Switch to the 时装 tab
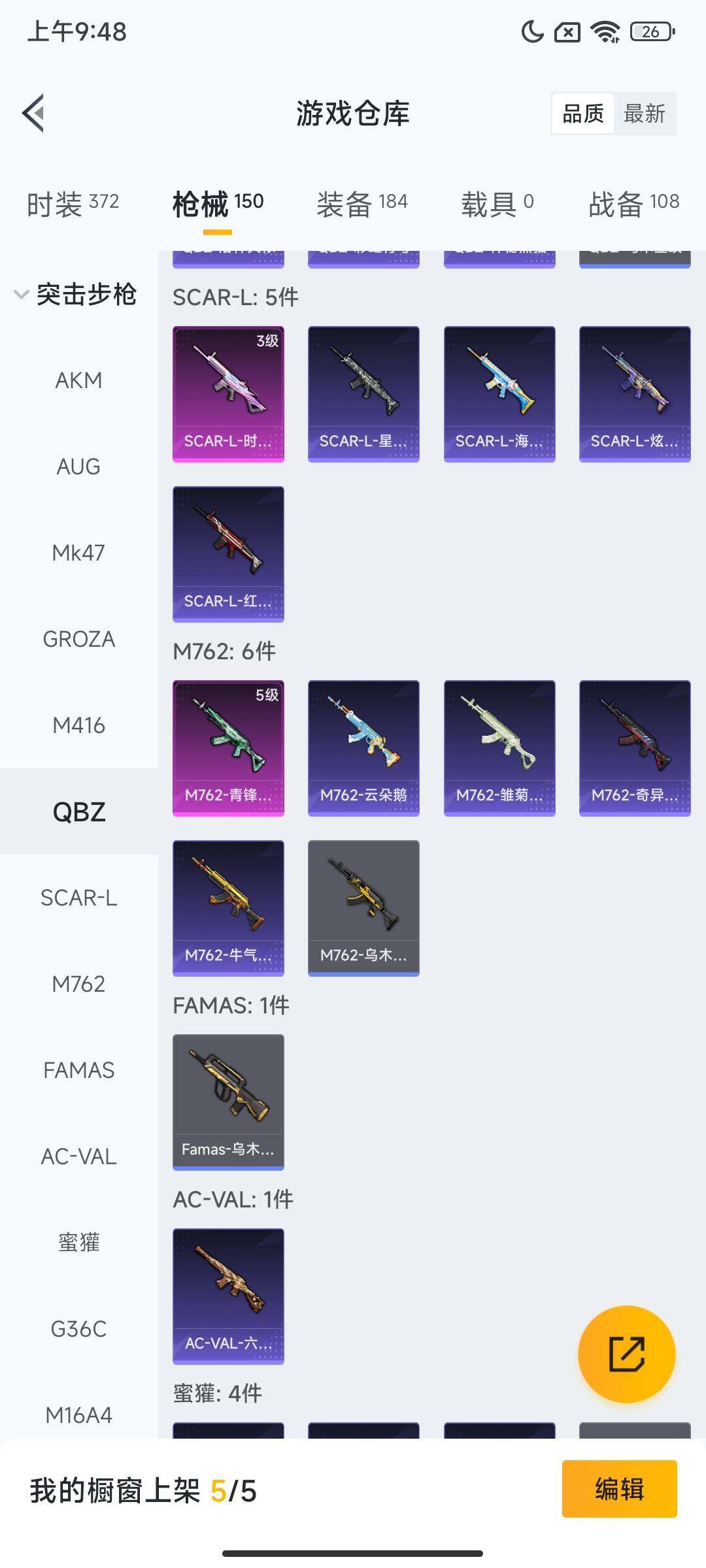 click(73, 204)
